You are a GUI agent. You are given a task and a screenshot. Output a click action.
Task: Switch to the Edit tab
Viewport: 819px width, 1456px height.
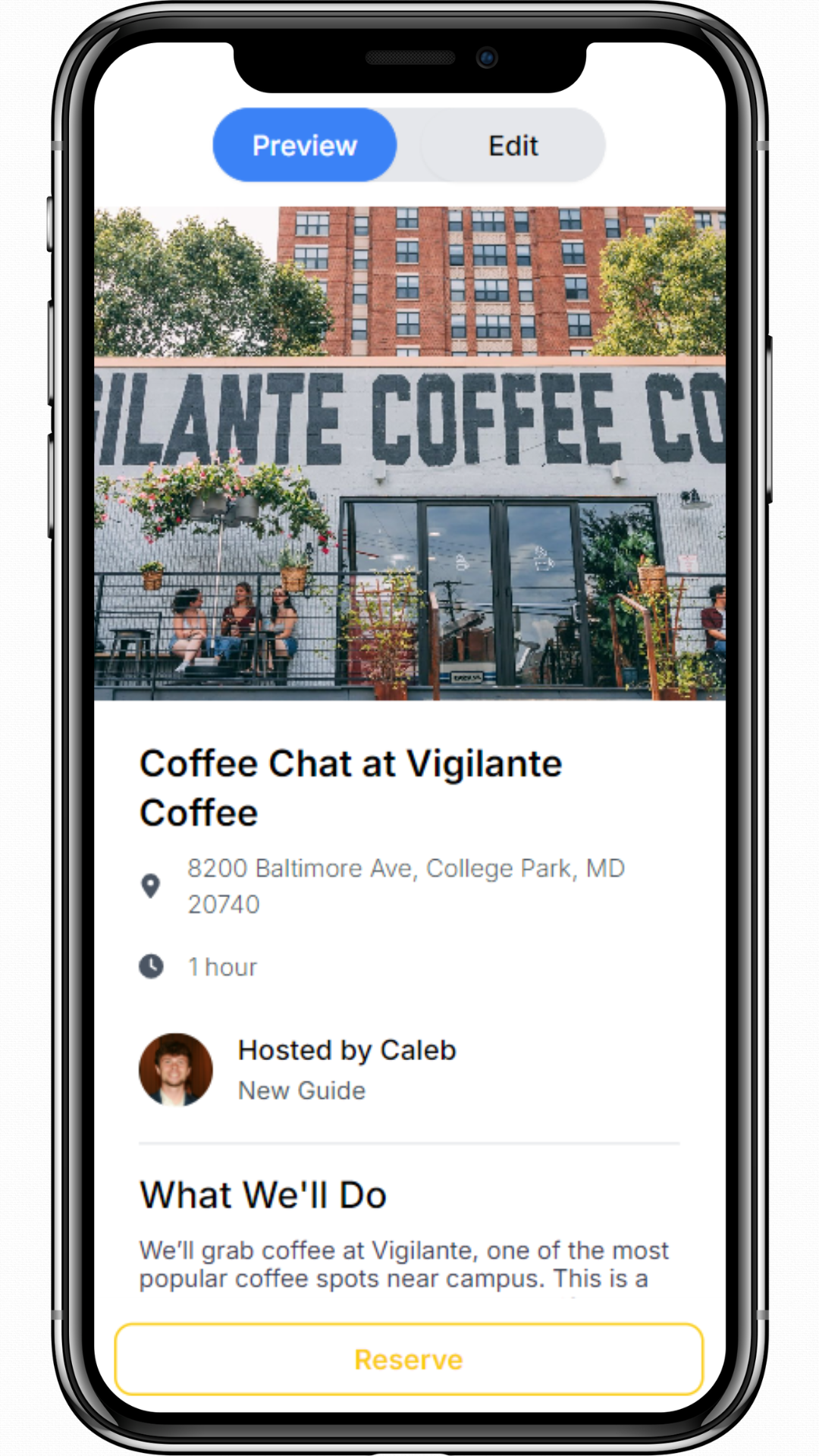point(513,146)
